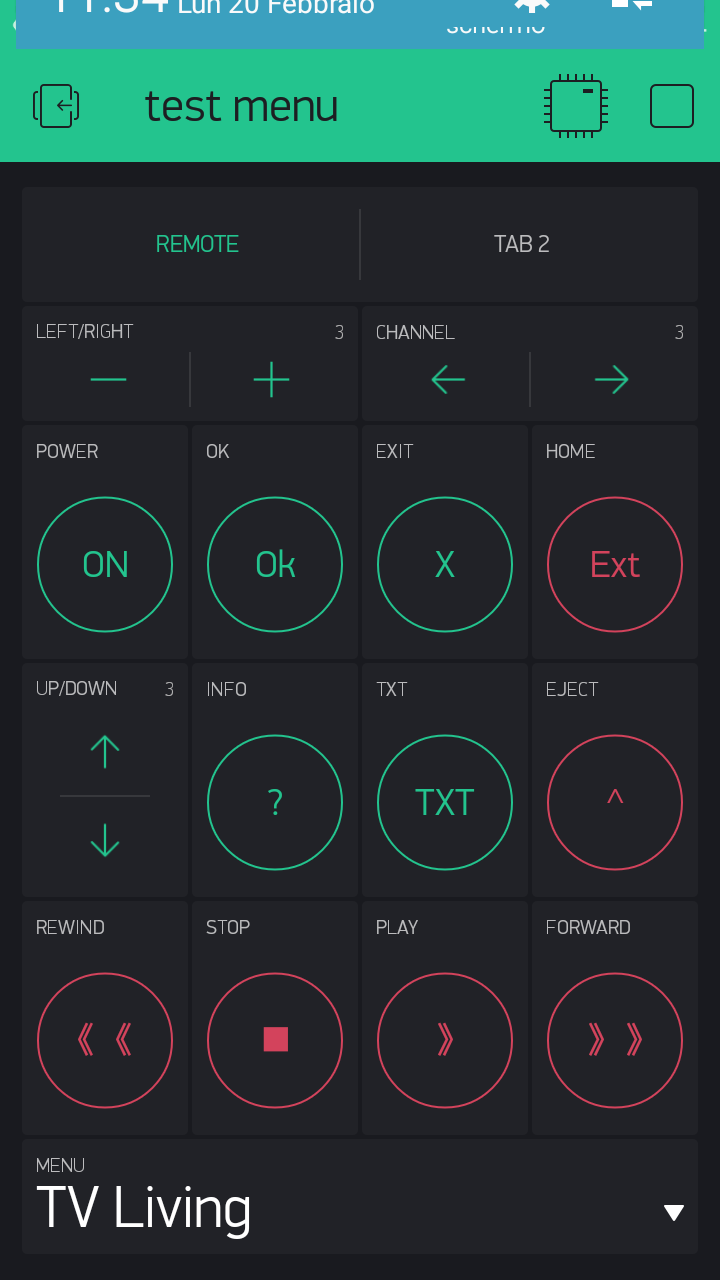Tap the HOME Ext button
Image resolution: width=720 pixels, height=1280 pixels.
point(615,565)
